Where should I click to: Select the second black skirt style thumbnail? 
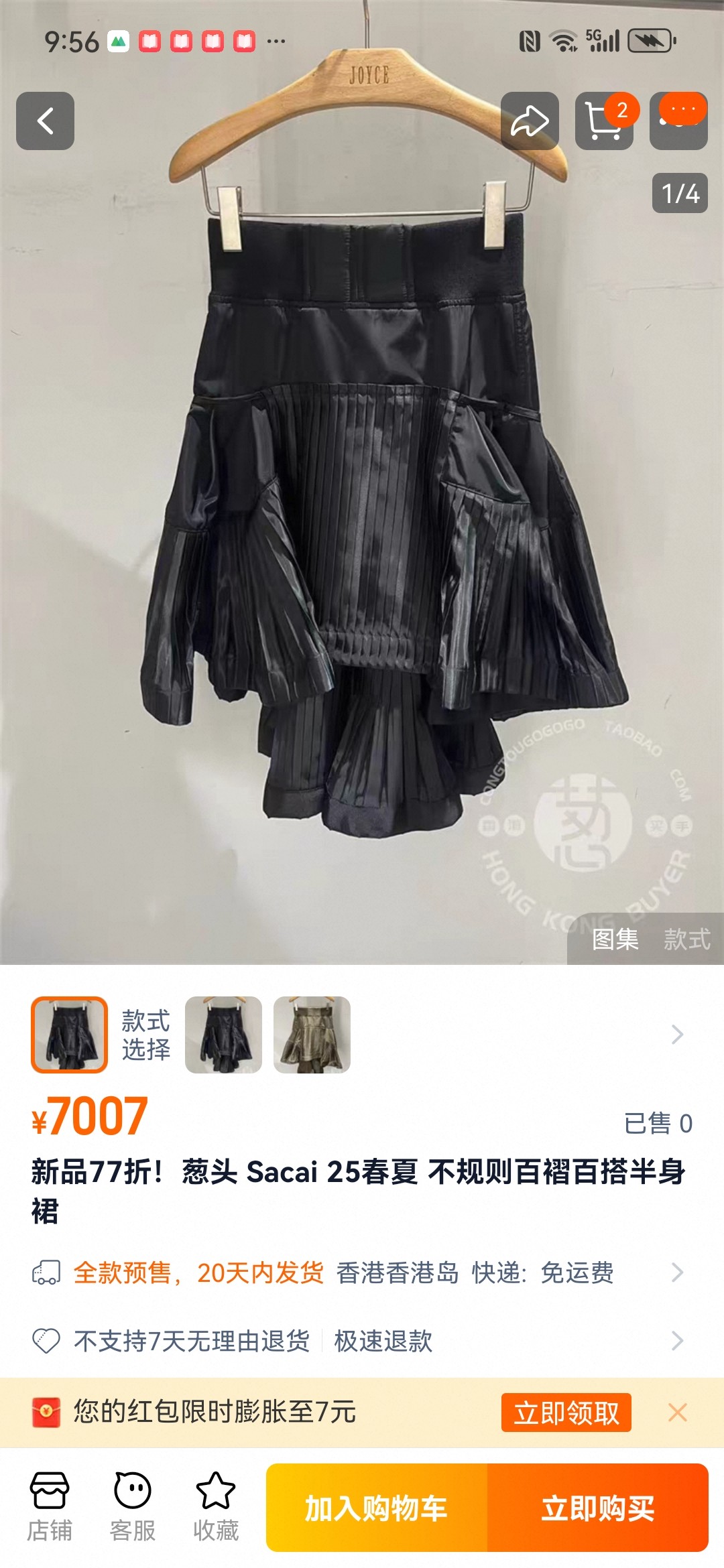click(223, 1035)
